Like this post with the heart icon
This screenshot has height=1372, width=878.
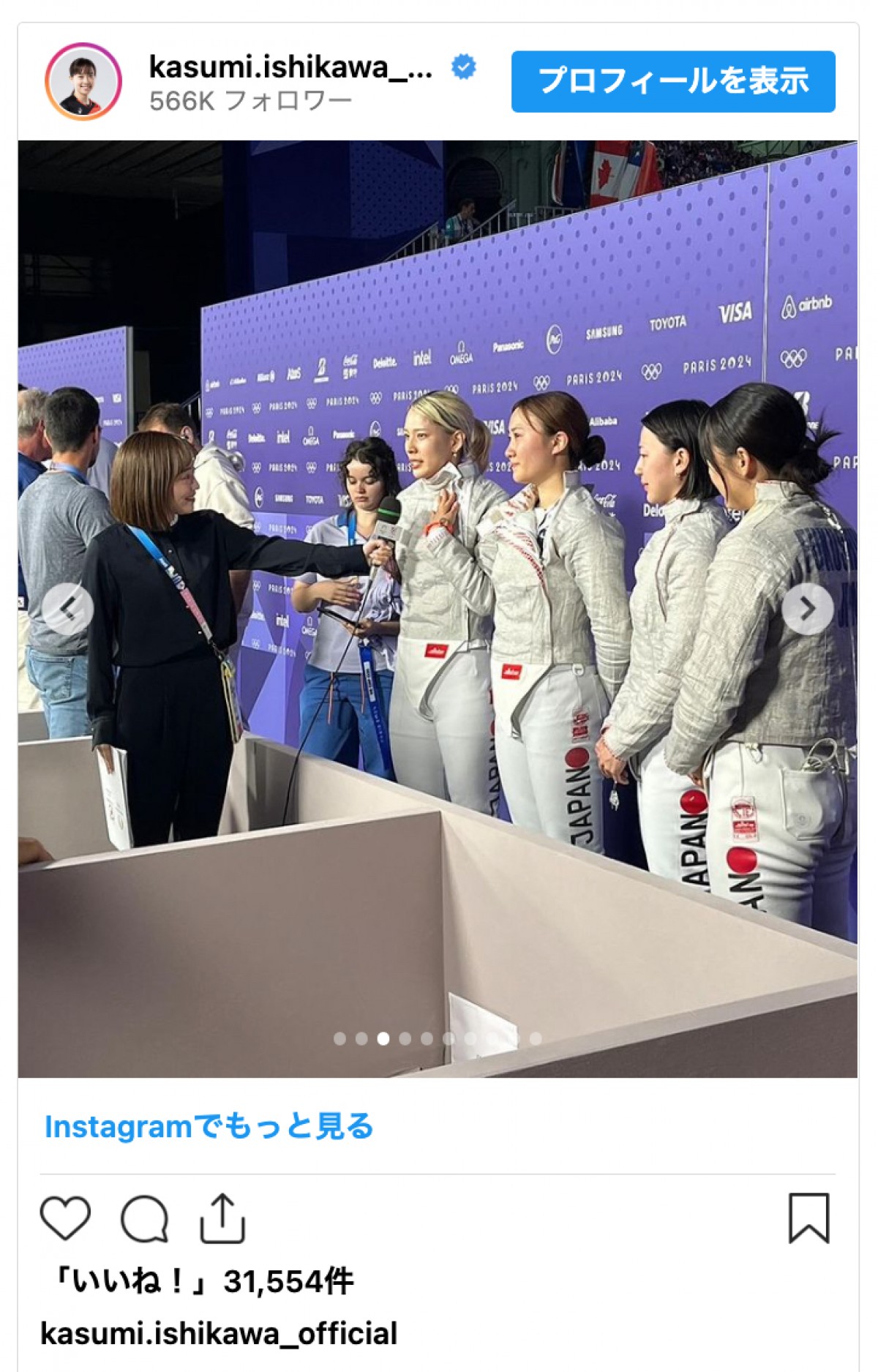(65, 1218)
